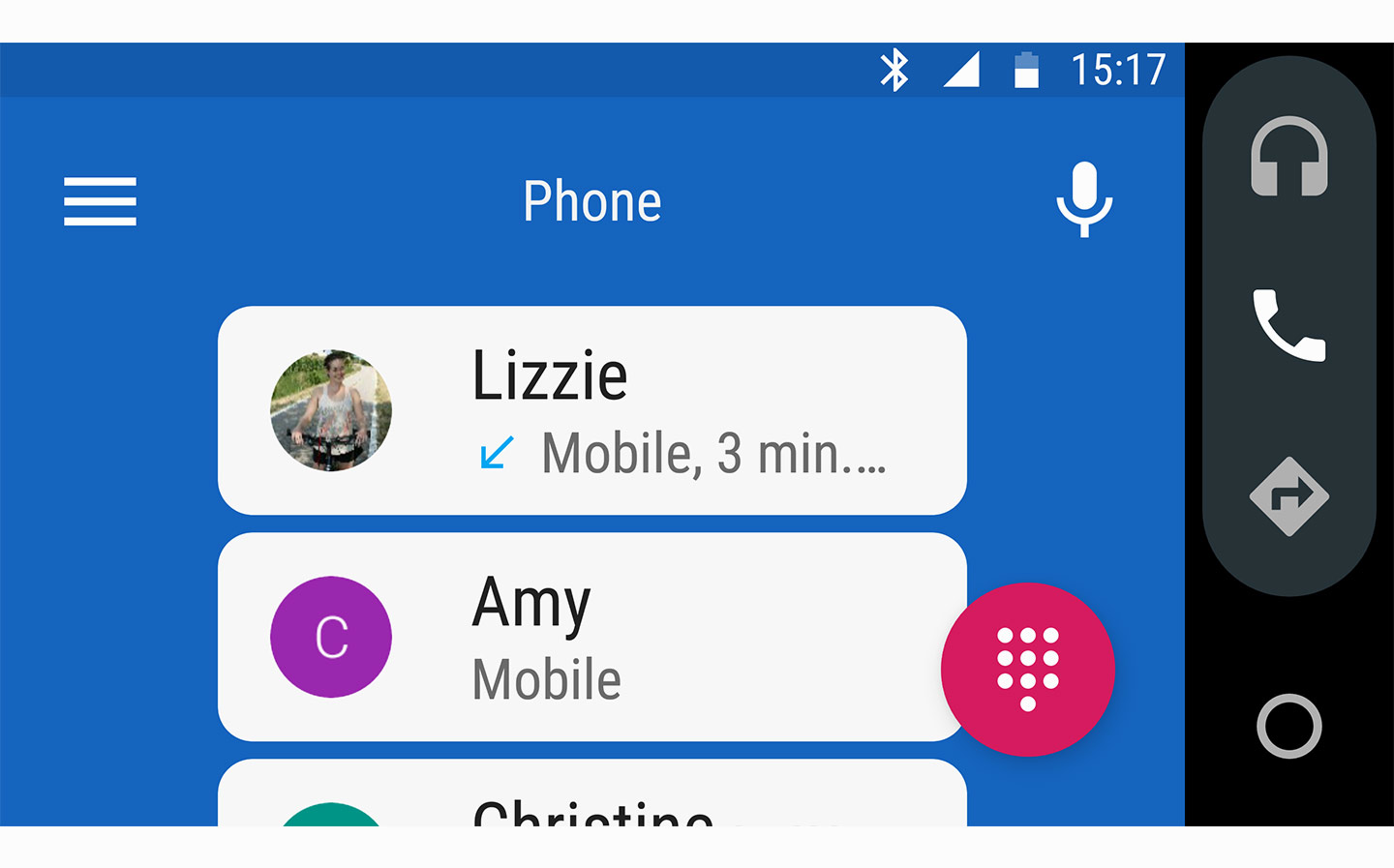The width and height of the screenshot is (1394, 868).
Task: Switch to the headphones media tab
Action: [x=1288, y=157]
